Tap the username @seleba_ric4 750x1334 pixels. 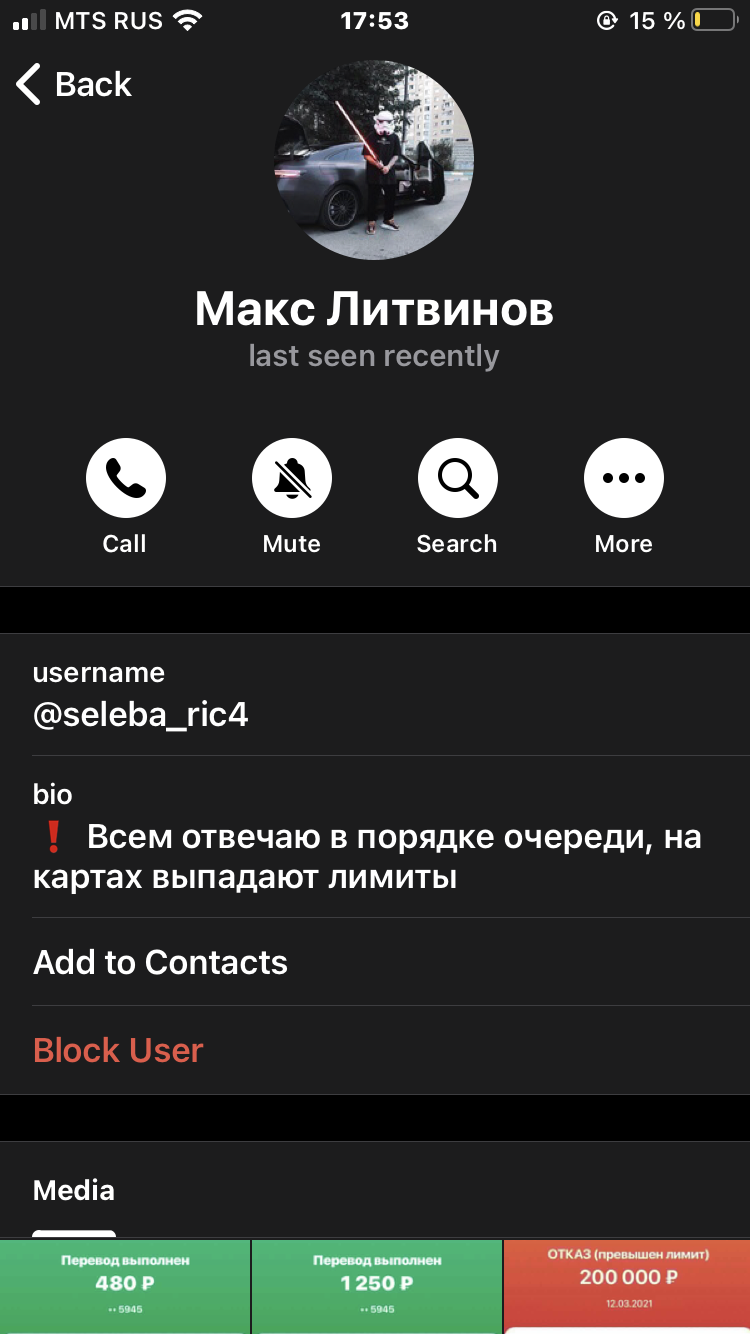(141, 716)
